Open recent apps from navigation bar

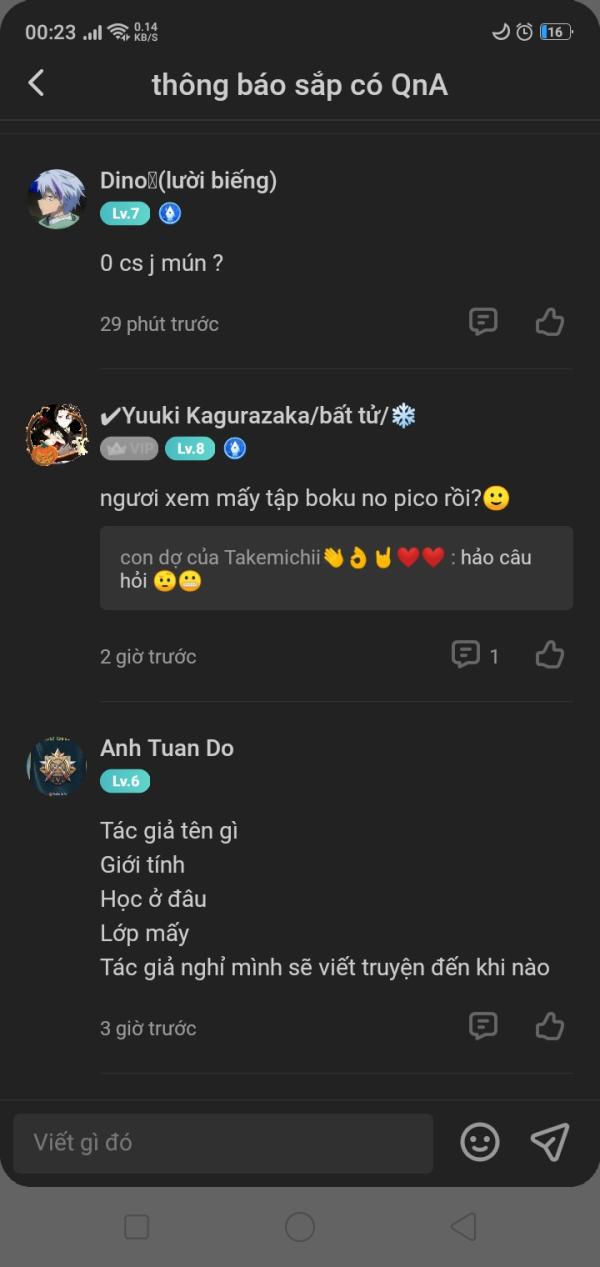pos(136,1227)
